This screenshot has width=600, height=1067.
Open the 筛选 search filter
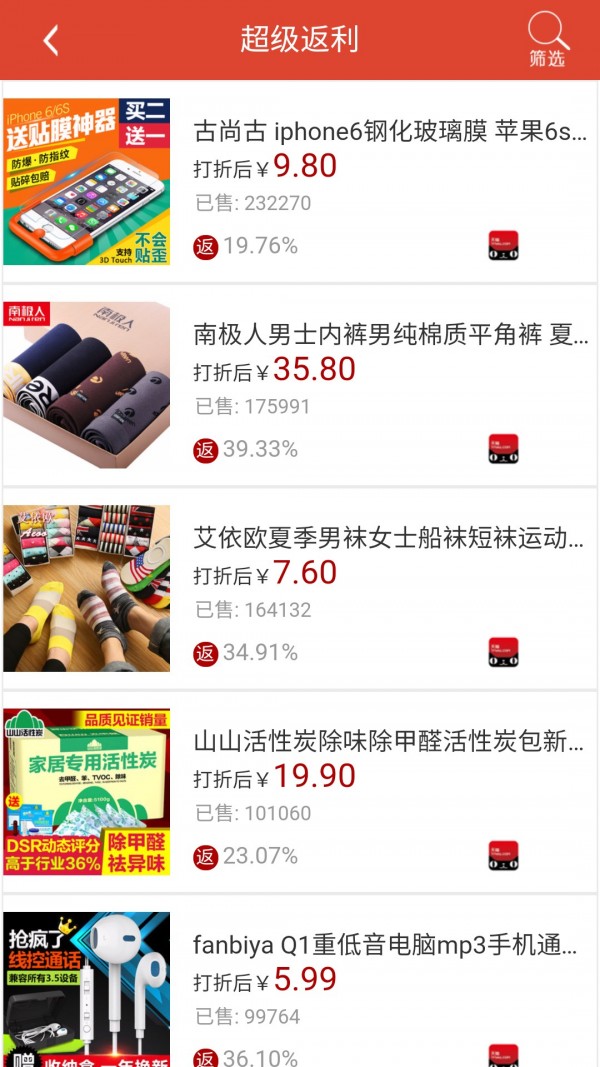[x=547, y=40]
